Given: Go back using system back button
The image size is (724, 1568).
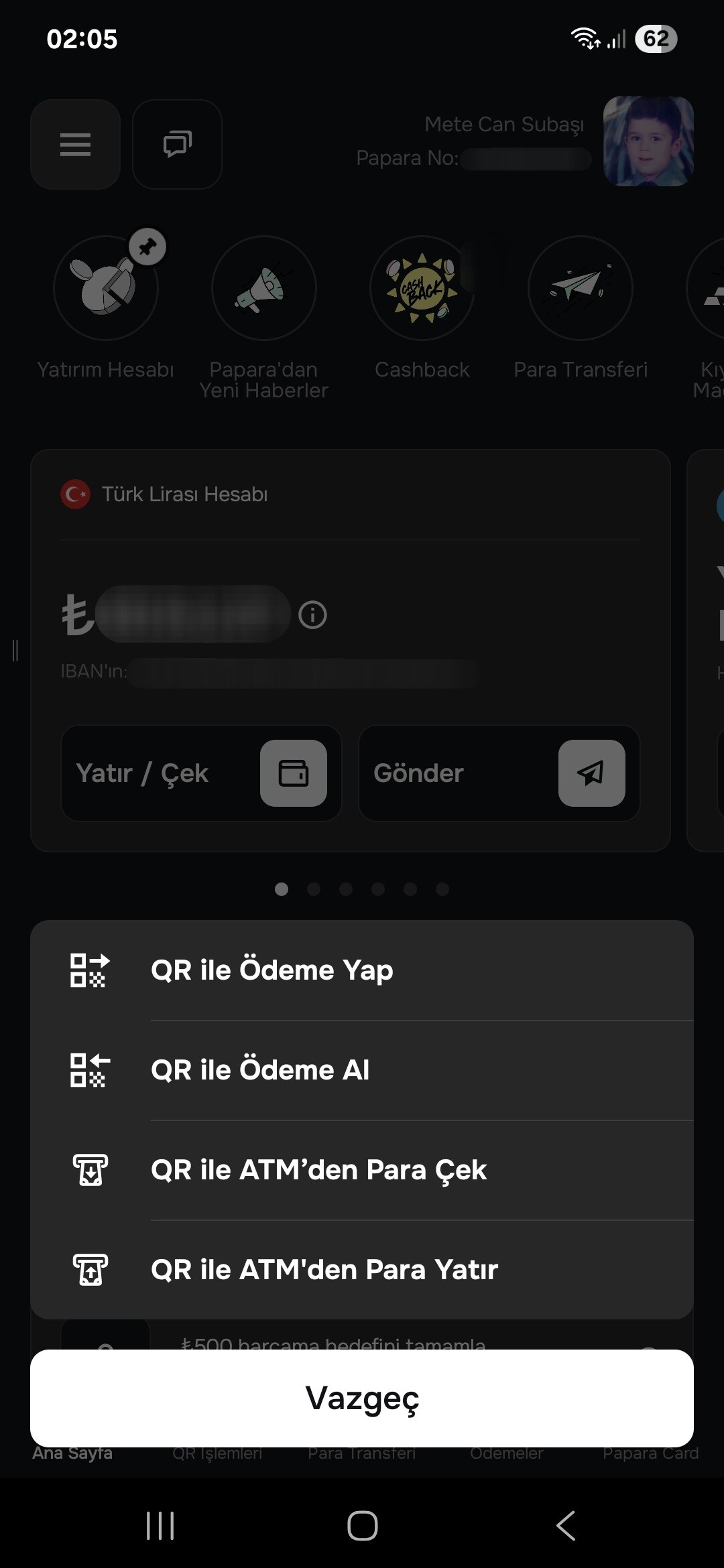Looking at the screenshot, I should pyautogui.click(x=565, y=1526).
